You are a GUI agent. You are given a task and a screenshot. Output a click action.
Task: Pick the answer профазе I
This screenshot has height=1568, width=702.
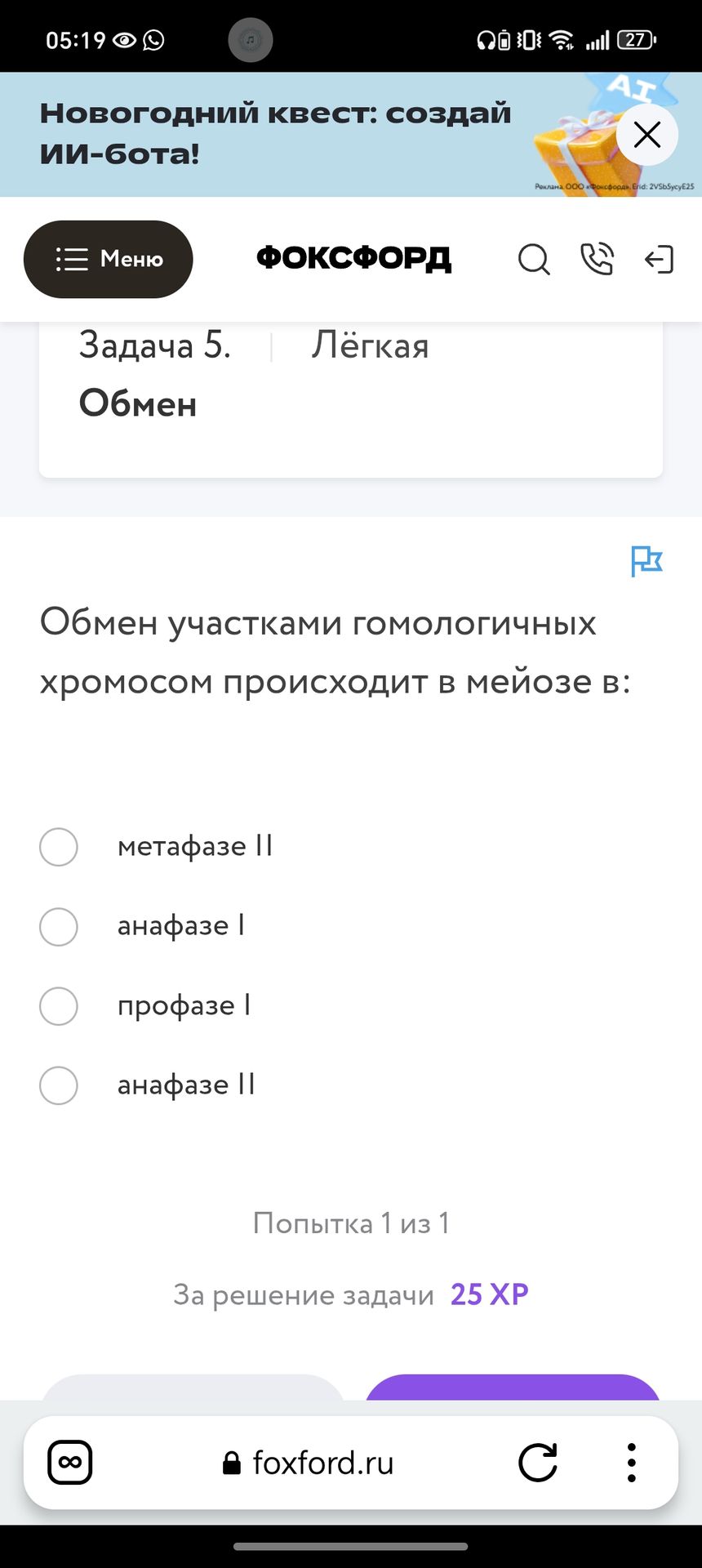click(59, 1006)
